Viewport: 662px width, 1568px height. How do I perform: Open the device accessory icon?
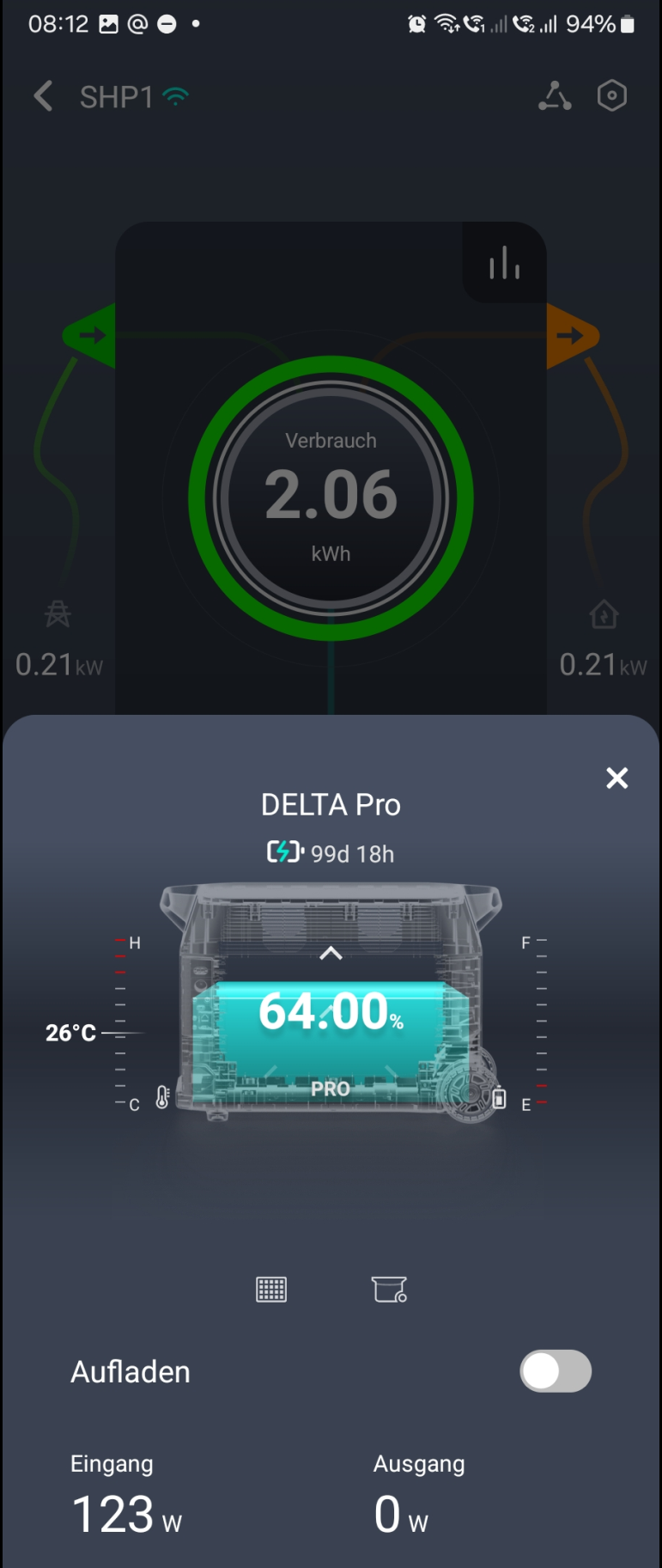click(389, 1289)
